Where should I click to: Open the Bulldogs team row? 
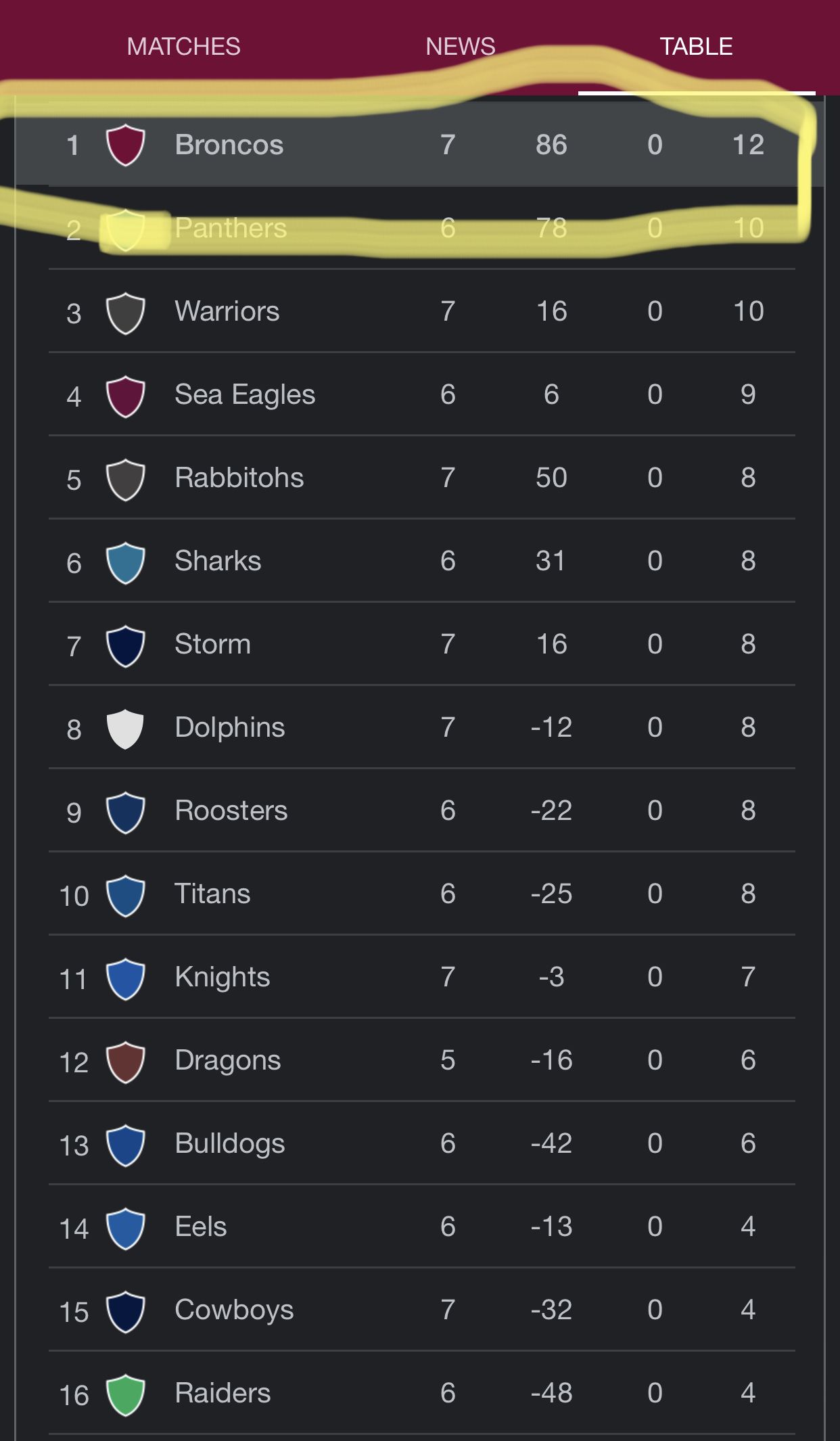(x=419, y=1143)
